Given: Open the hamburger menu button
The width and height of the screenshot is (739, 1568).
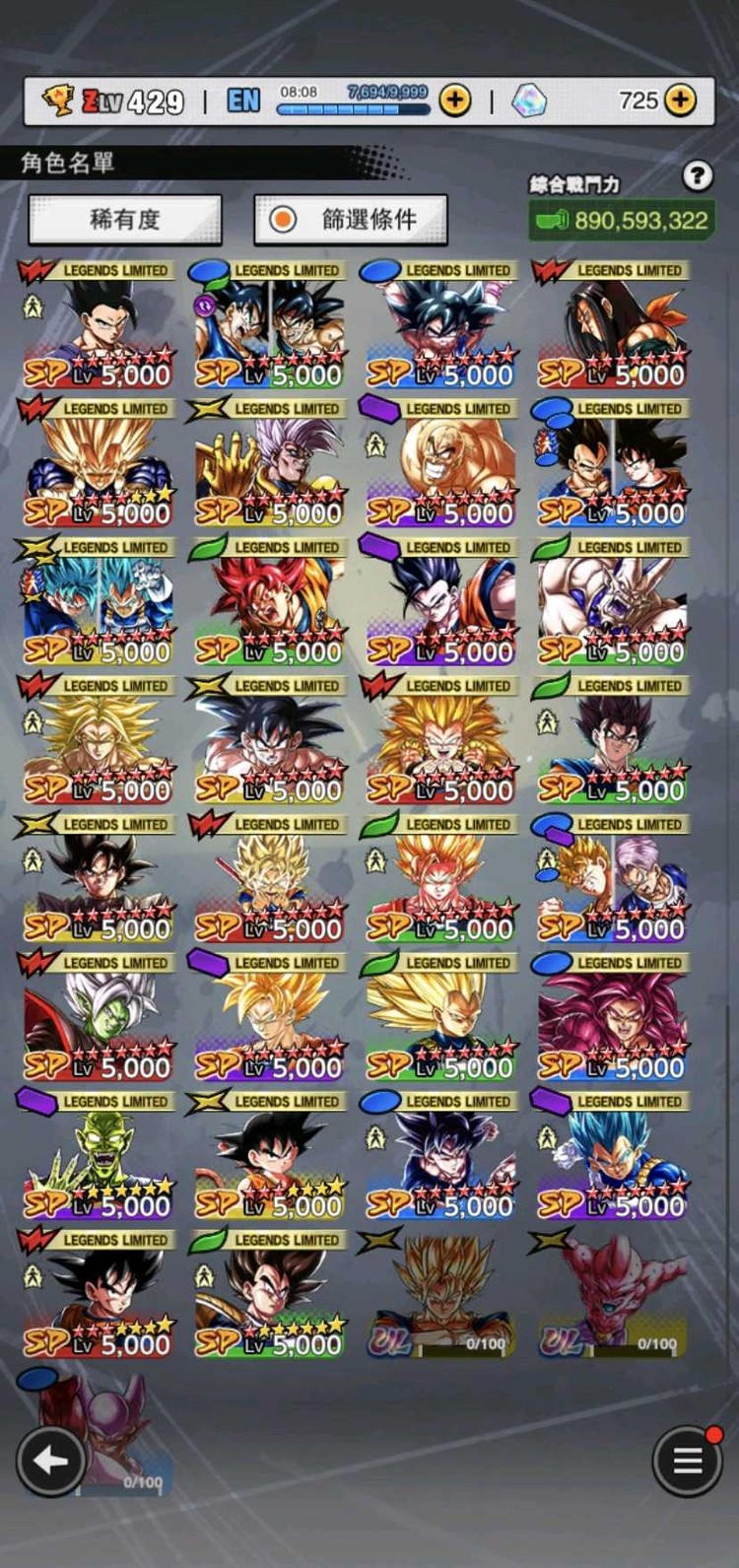Looking at the screenshot, I should click(687, 1461).
